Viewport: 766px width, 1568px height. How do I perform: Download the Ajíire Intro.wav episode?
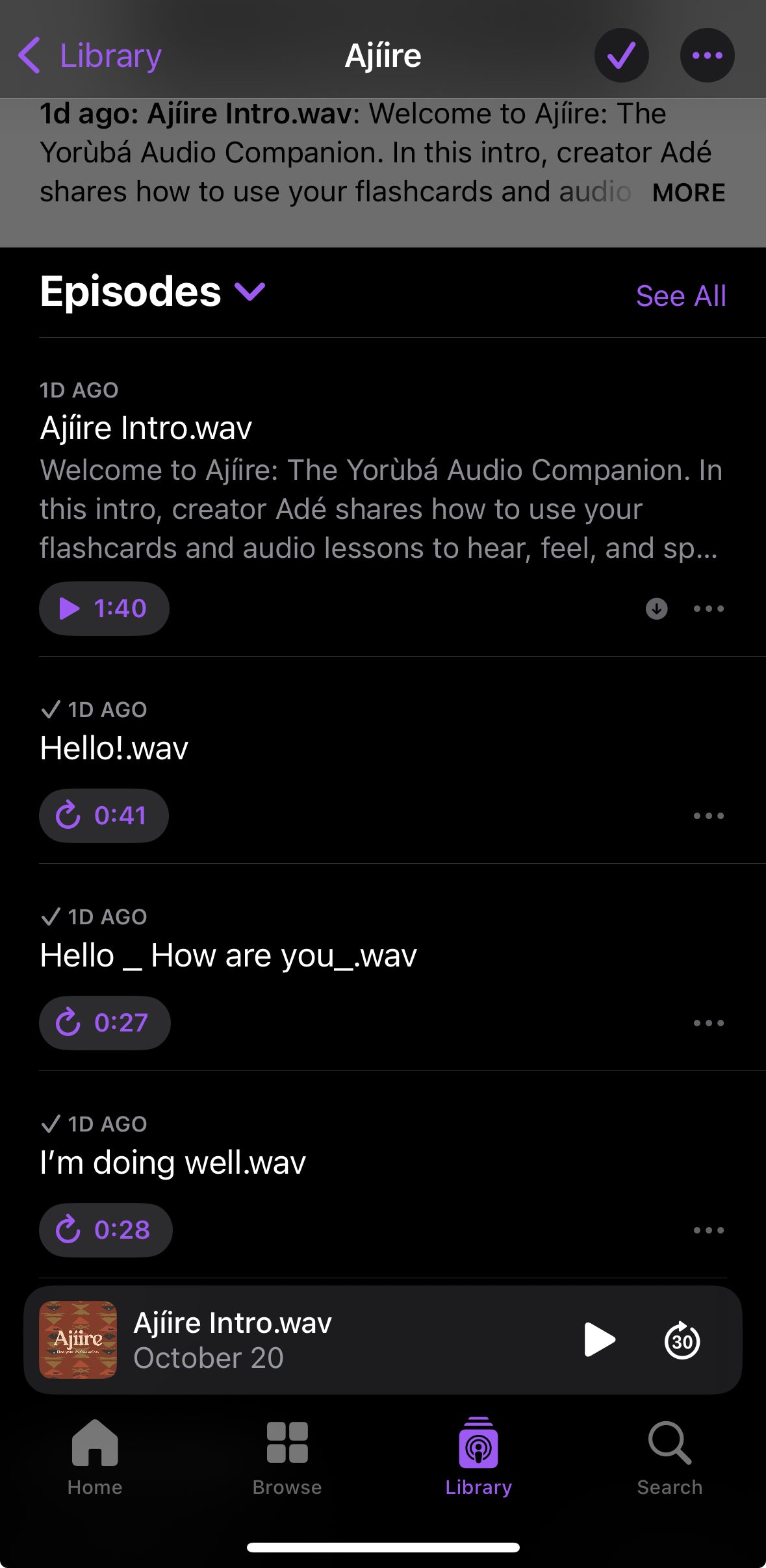656,609
